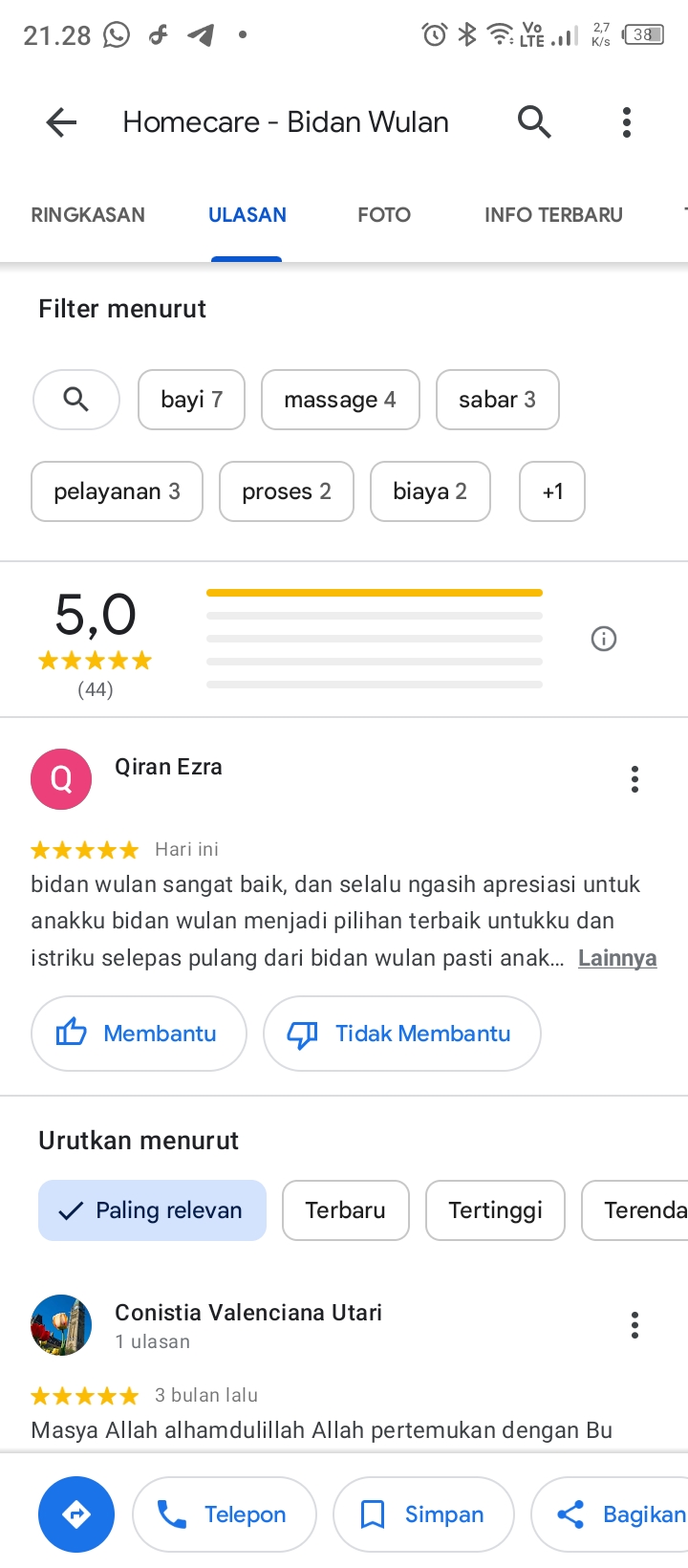Select the "sabar" filter chip
This screenshot has width=688, height=1568.
(x=497, y=400)
